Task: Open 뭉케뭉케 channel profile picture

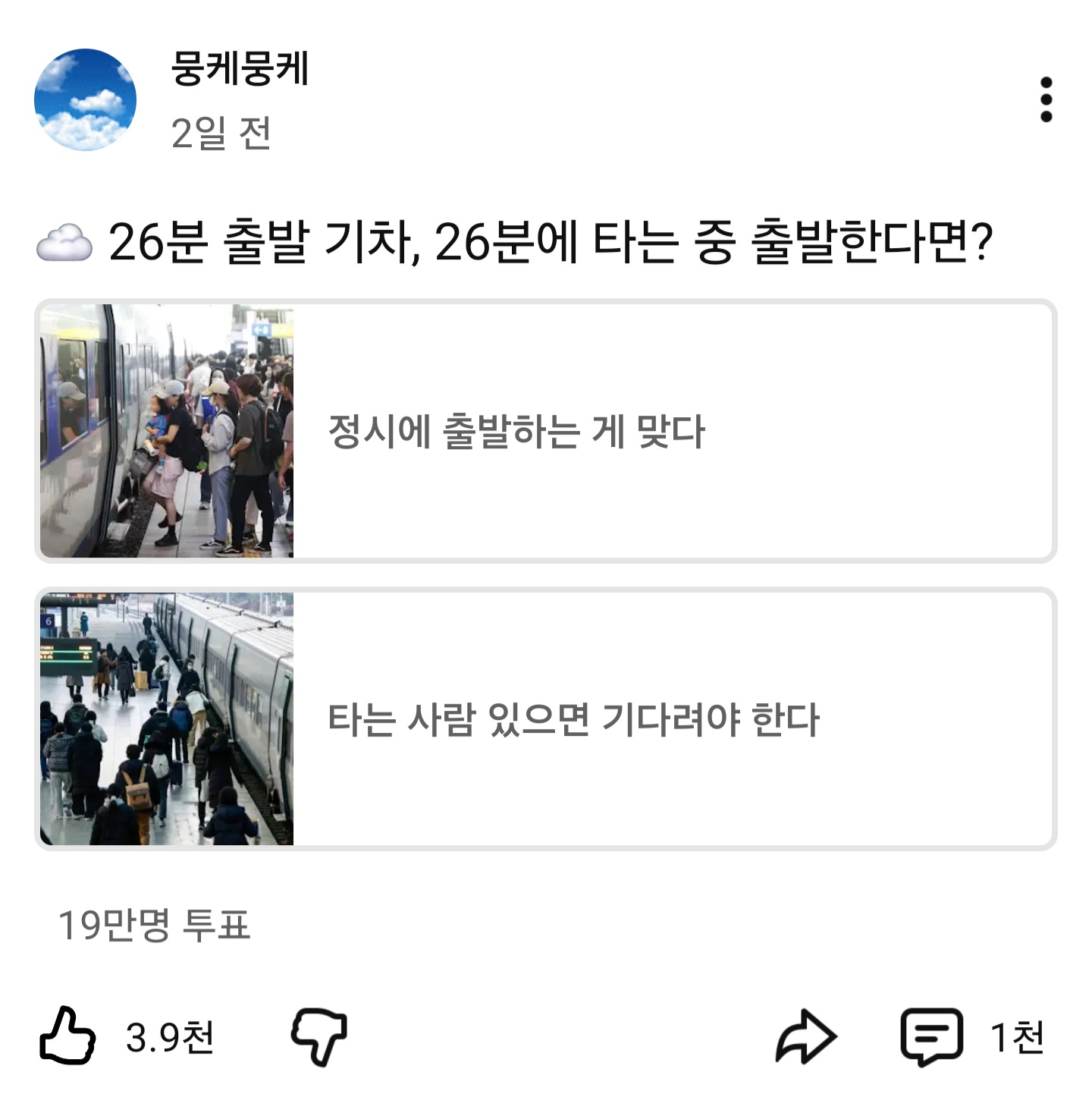Action: tap(85, 99)
